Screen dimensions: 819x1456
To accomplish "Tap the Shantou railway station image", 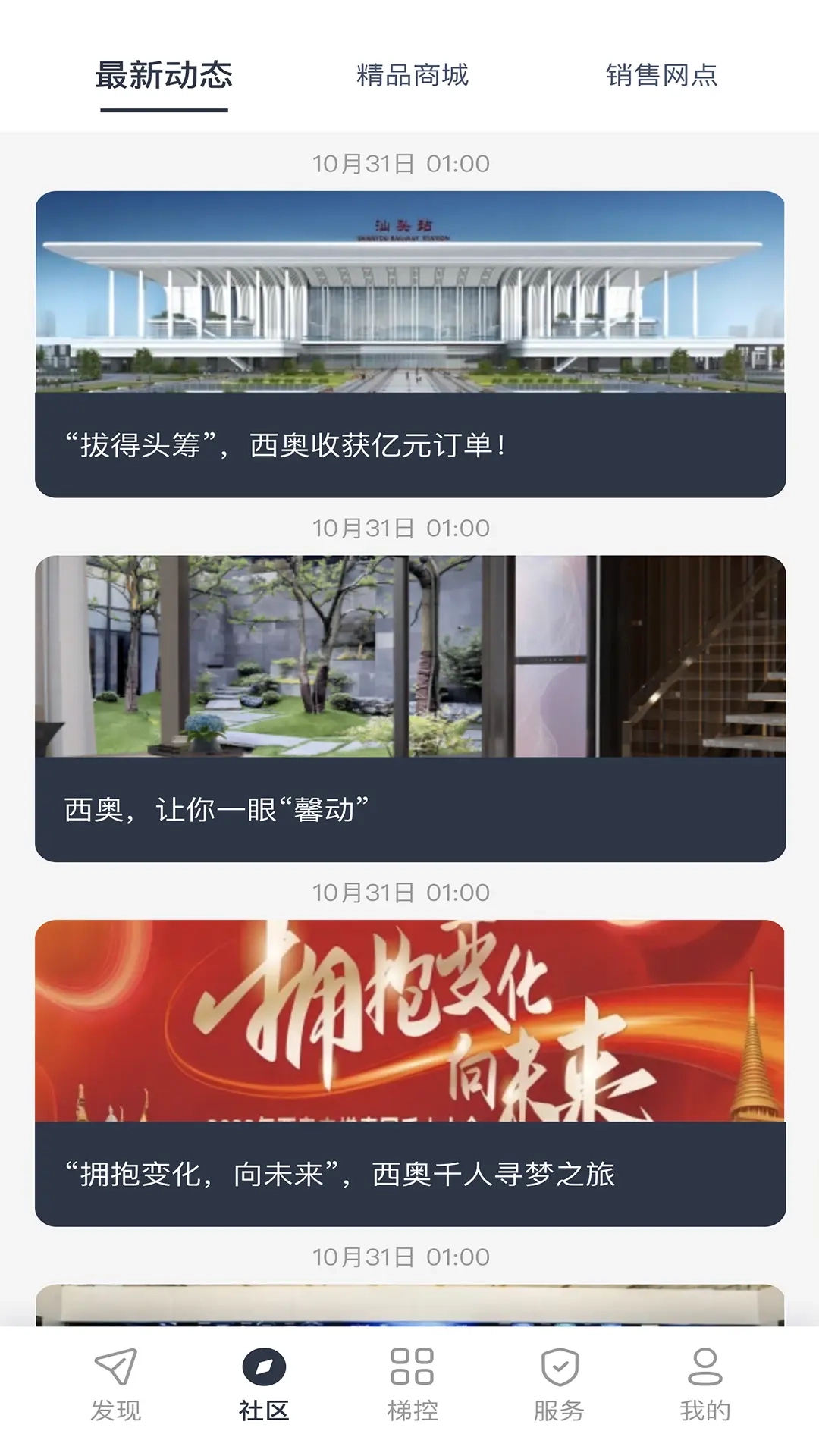I will 409,296.
